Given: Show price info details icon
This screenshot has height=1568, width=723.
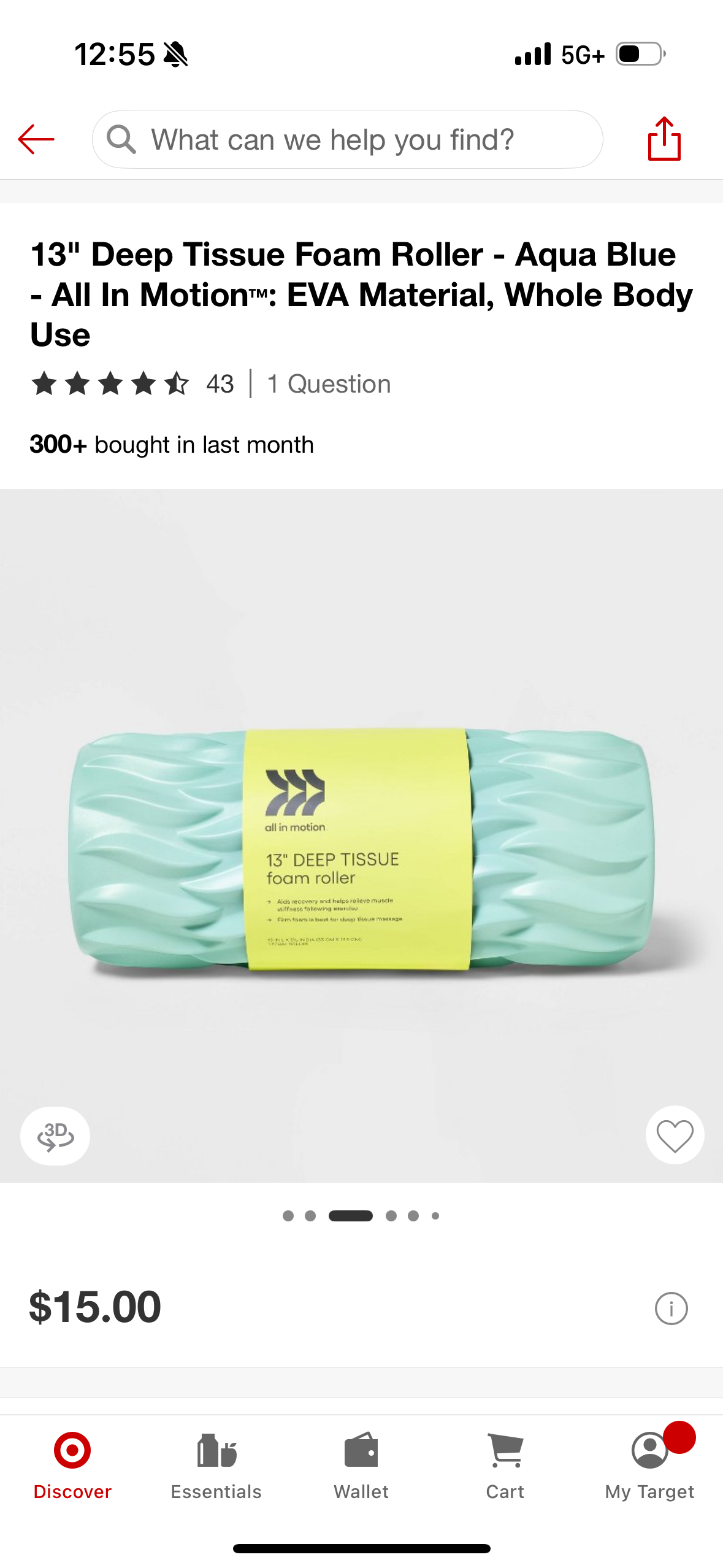Looking at the screenshot, I should tap(671, 1309).
